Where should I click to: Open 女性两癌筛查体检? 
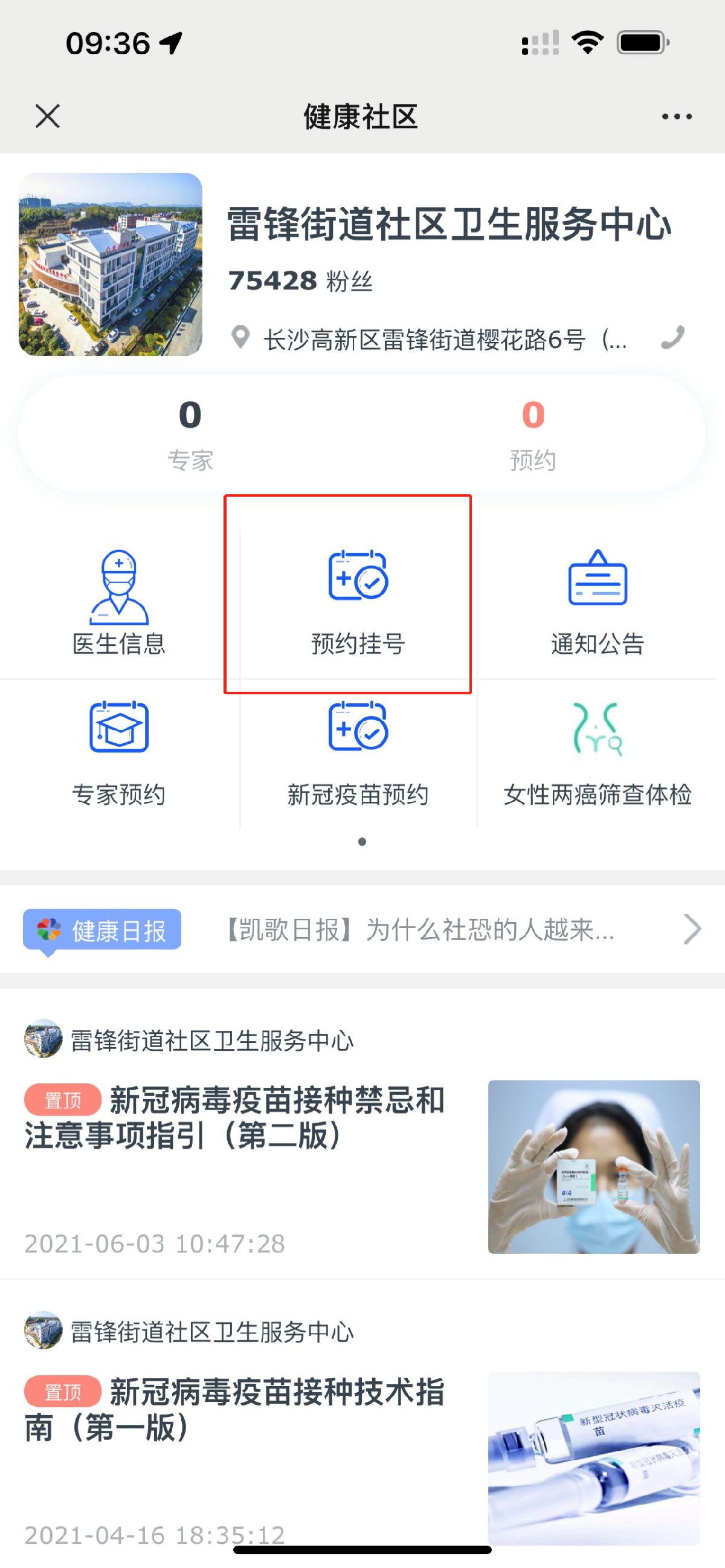[x=597, y=753]
